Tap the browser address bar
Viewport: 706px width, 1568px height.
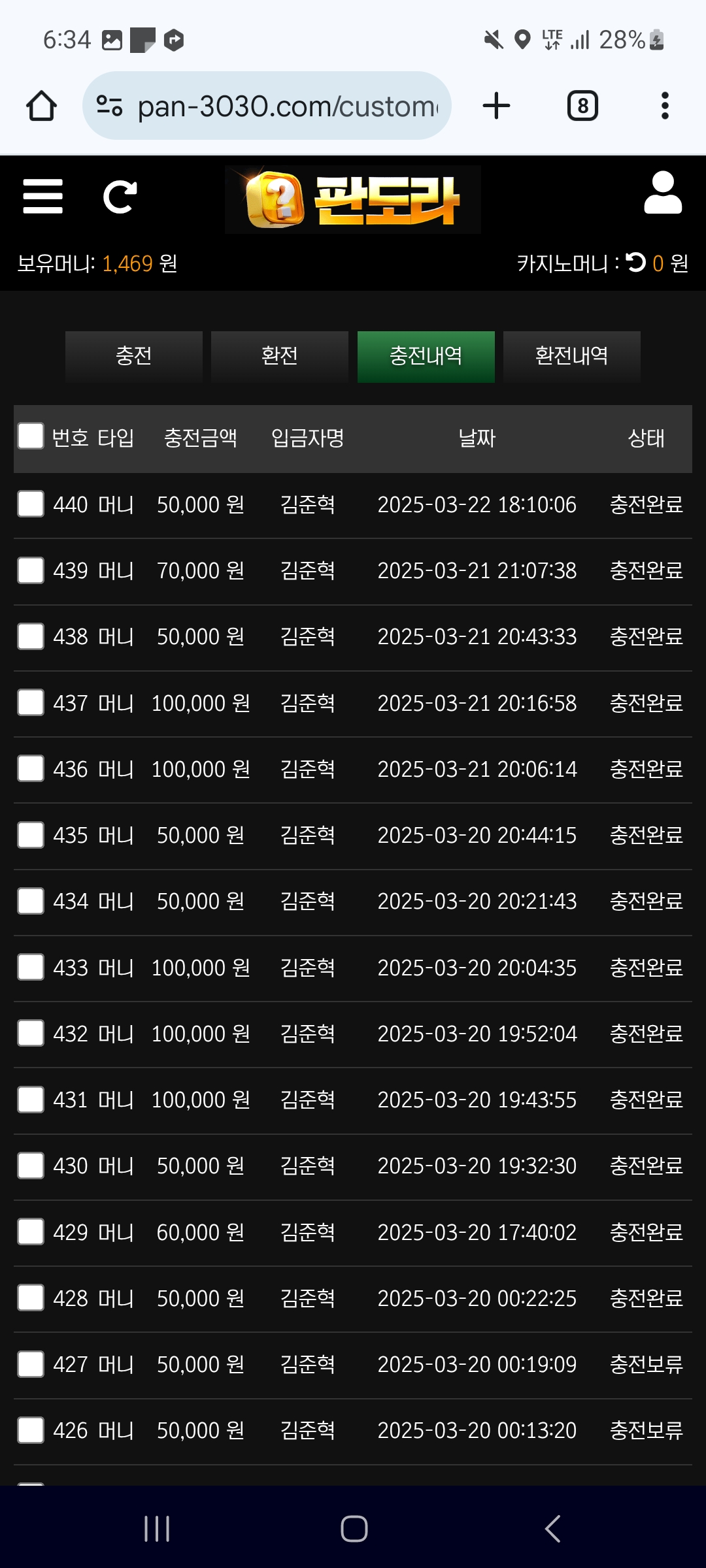click(267, 106)
